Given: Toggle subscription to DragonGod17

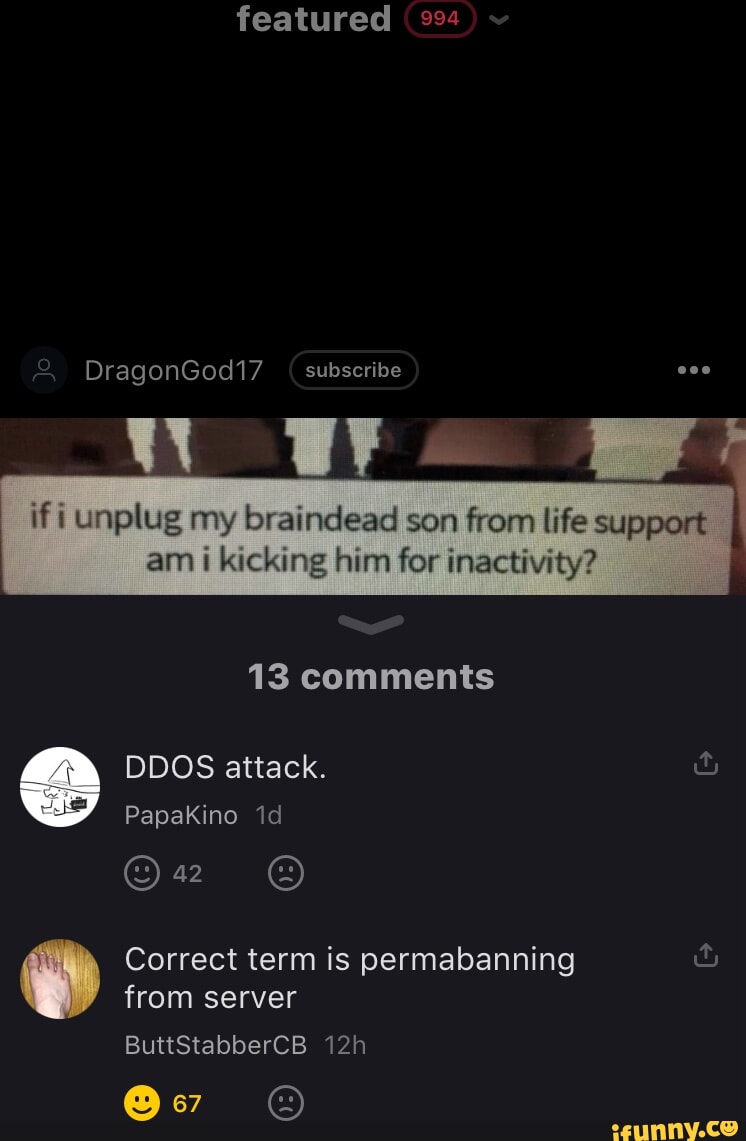Looking at the screenshot, I should [354, 370].
